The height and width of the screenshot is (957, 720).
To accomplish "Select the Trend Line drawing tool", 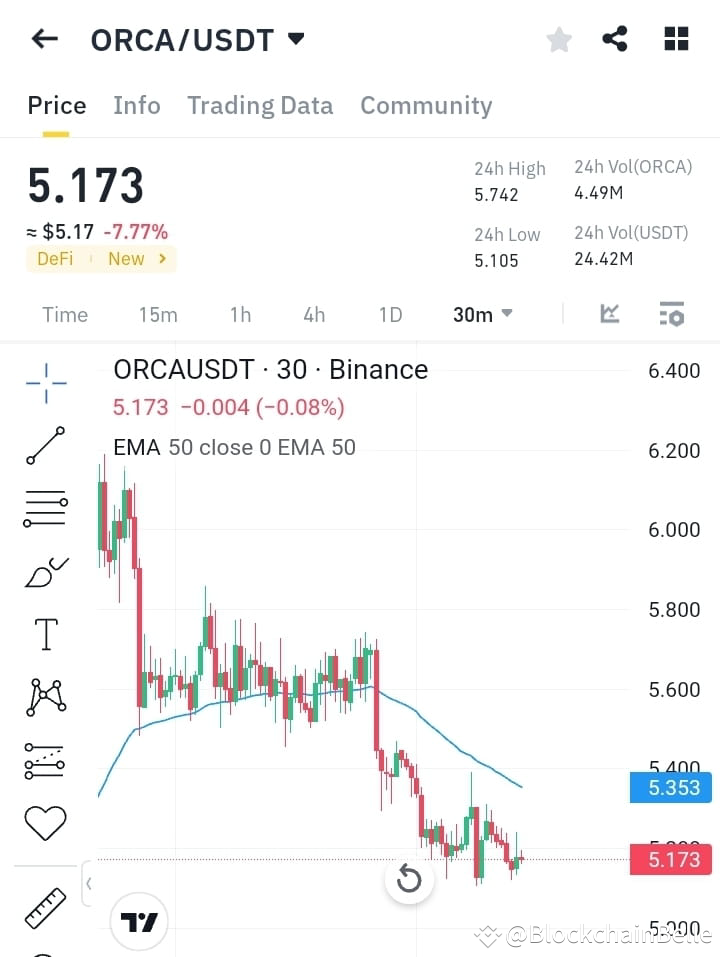I will point(44,447).
